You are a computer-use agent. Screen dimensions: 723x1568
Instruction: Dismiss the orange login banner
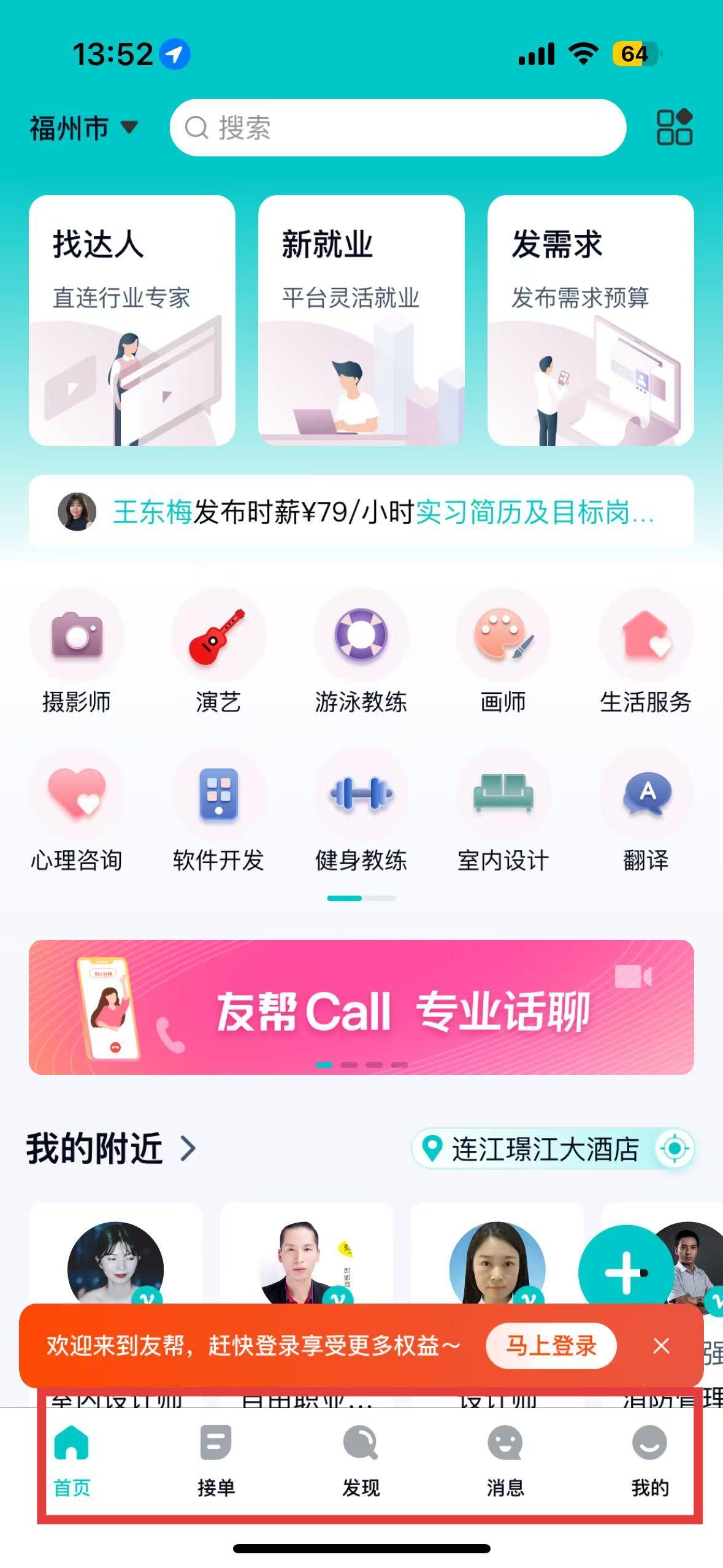click(x=661, y=1346)
